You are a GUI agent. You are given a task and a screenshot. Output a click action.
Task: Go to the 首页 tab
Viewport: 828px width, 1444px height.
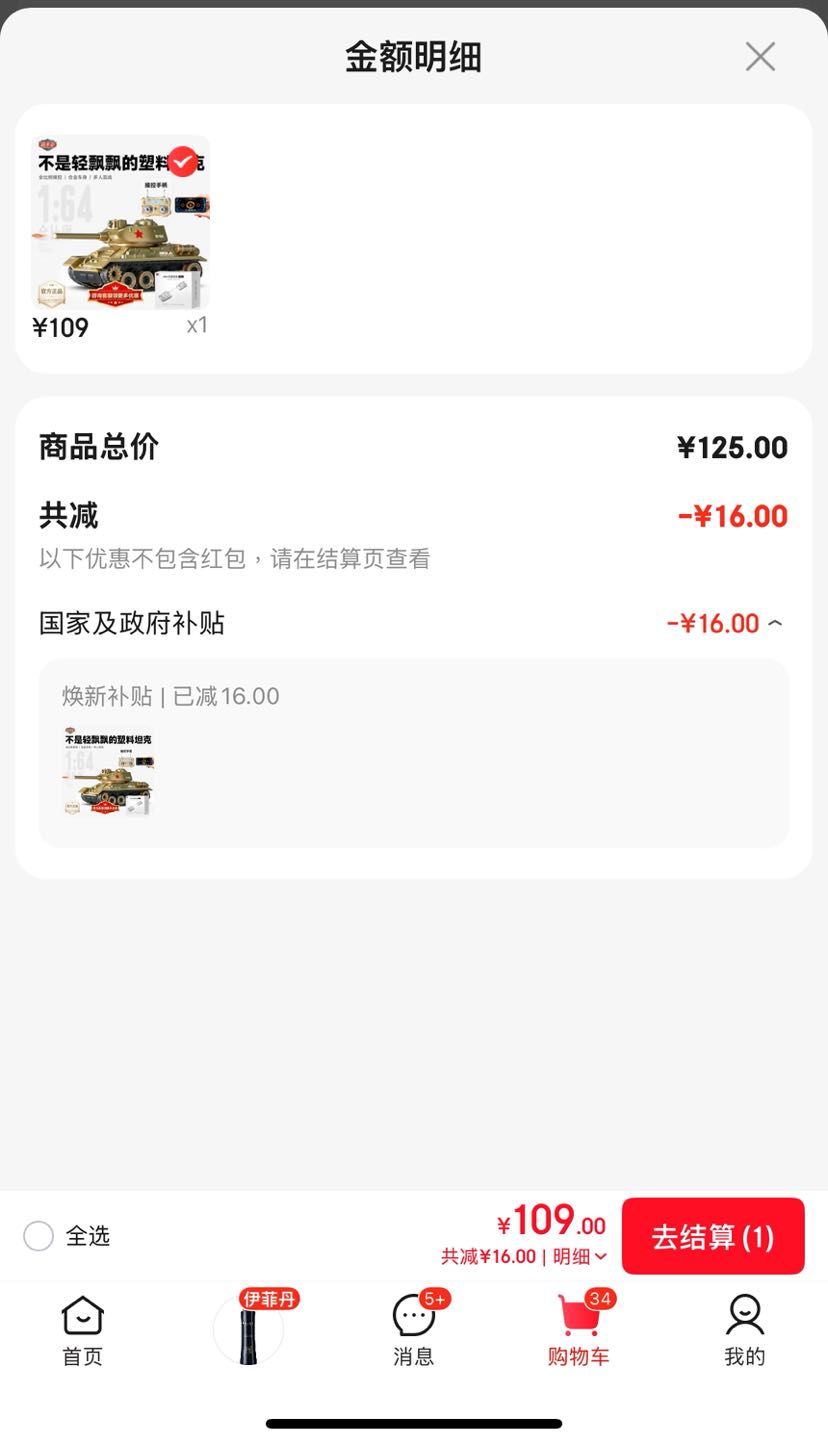pos(82,1331)
